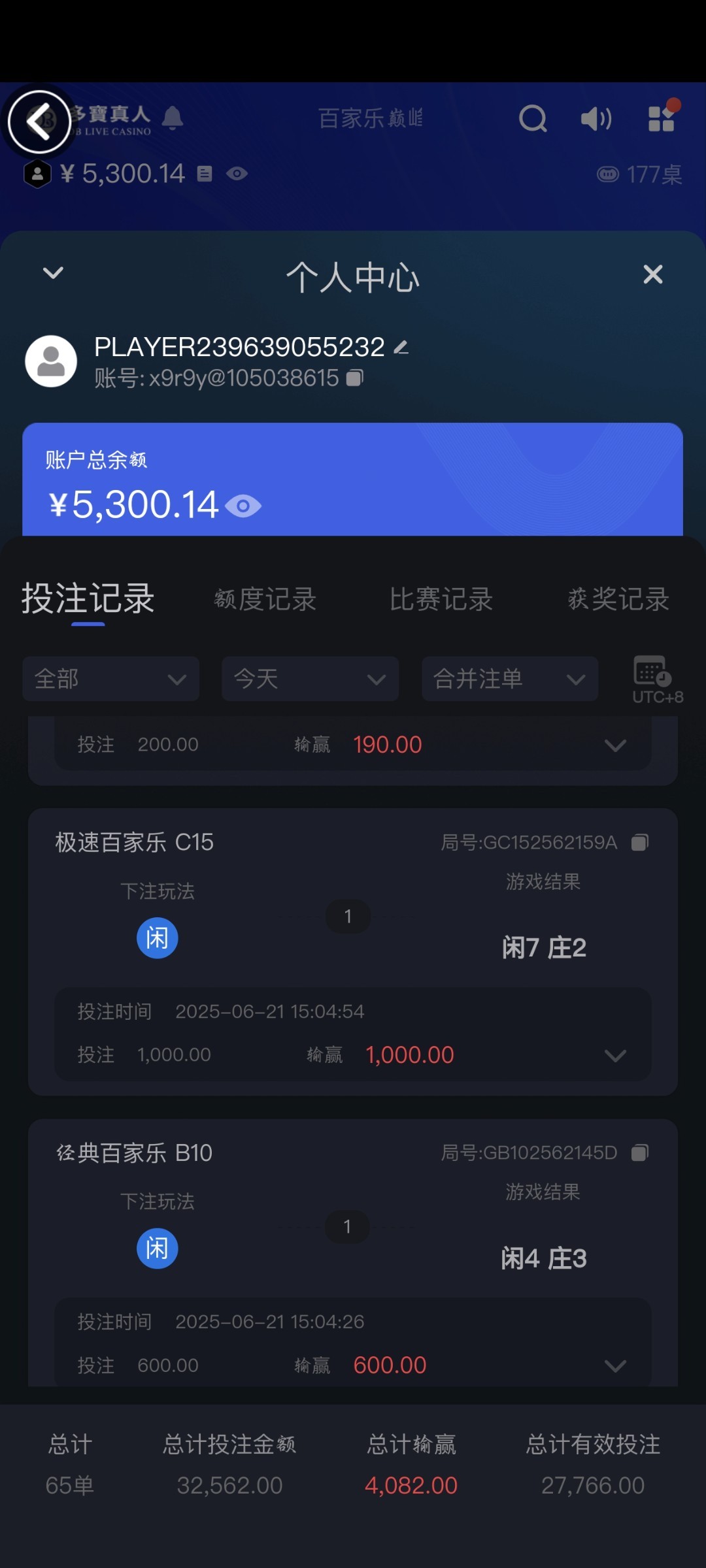Screen dimensions: 706x1568
Task: Copy round number GB102562145D
Action: click(x=640, y=1153)
